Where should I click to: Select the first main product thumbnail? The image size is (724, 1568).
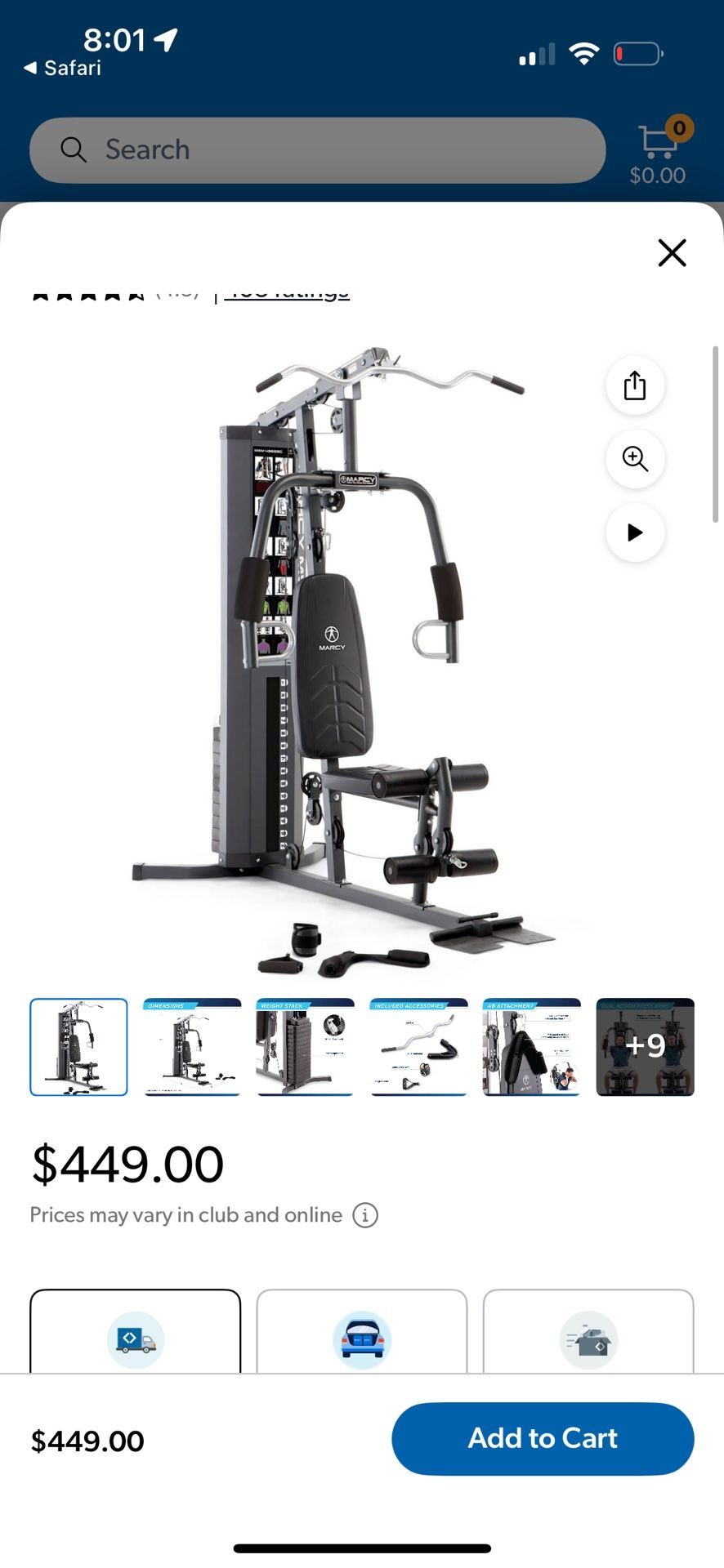pos(79,1047)
